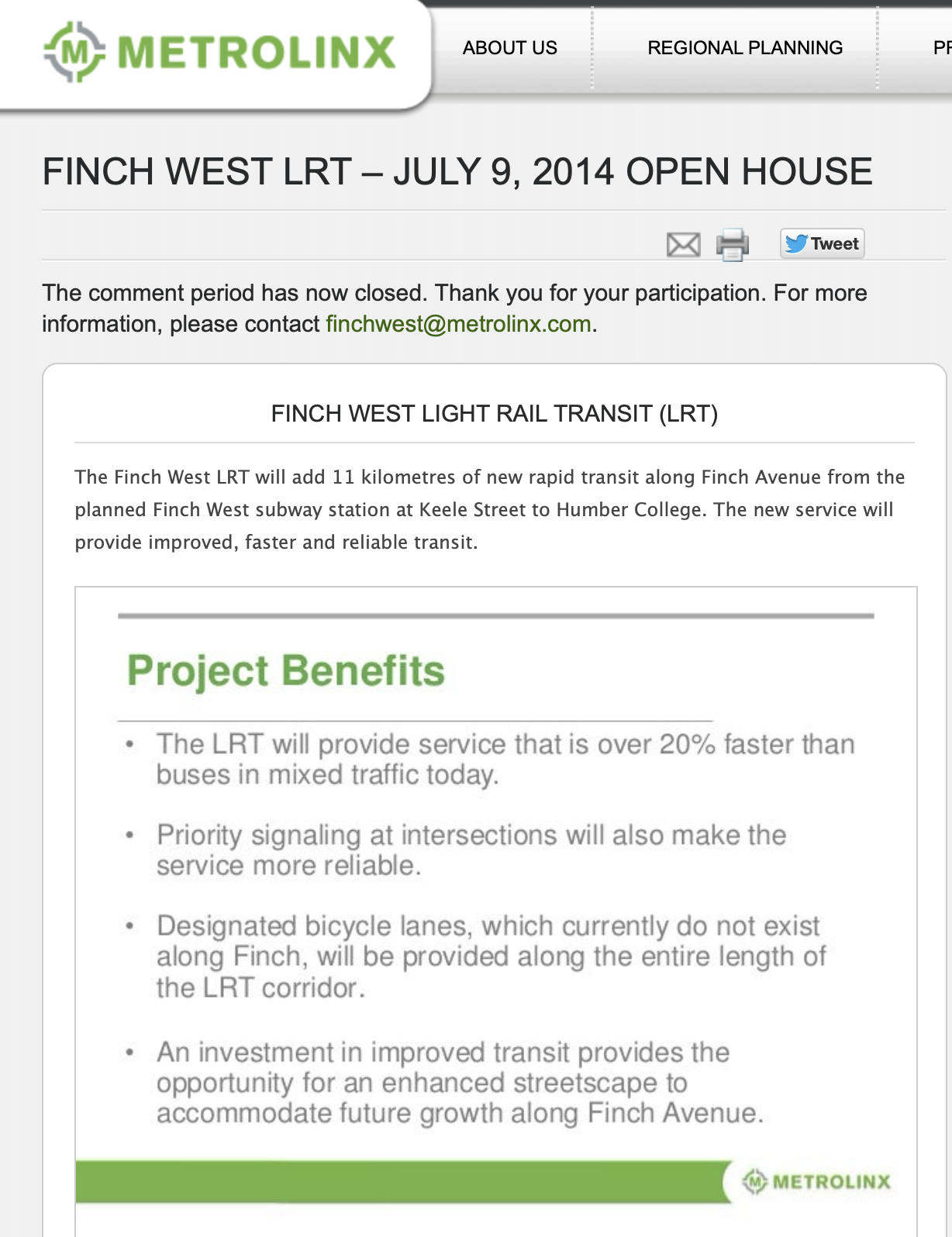The height and width of the screenshot is (1237, 952).
Task: Open the Project Benefits slide image
Action: 496,891
